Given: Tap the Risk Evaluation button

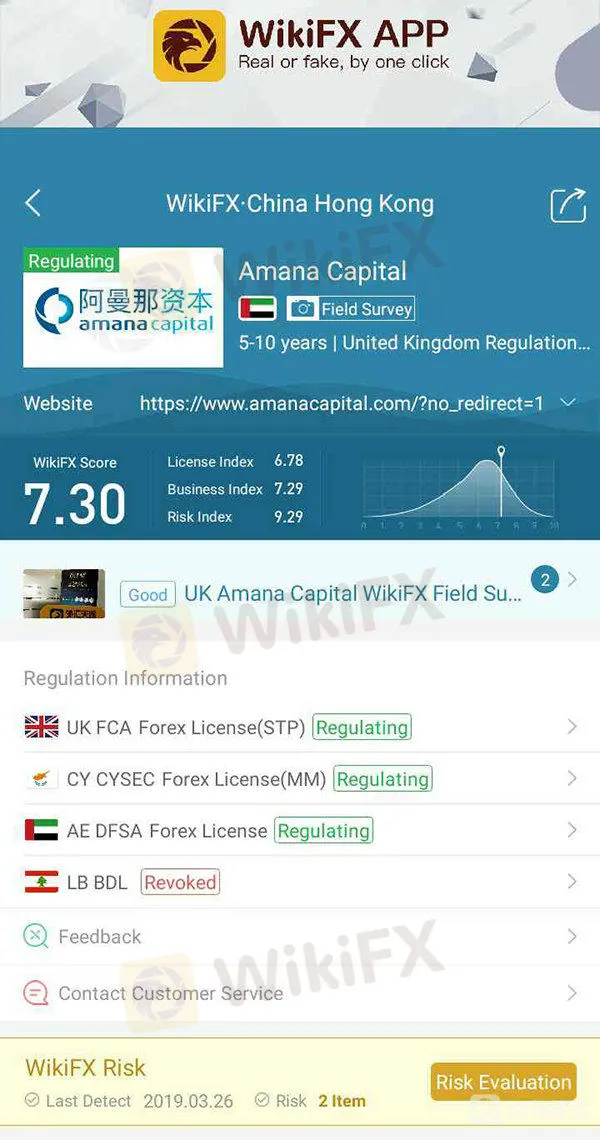Looking at the screenshot, I should point(503,1082).
